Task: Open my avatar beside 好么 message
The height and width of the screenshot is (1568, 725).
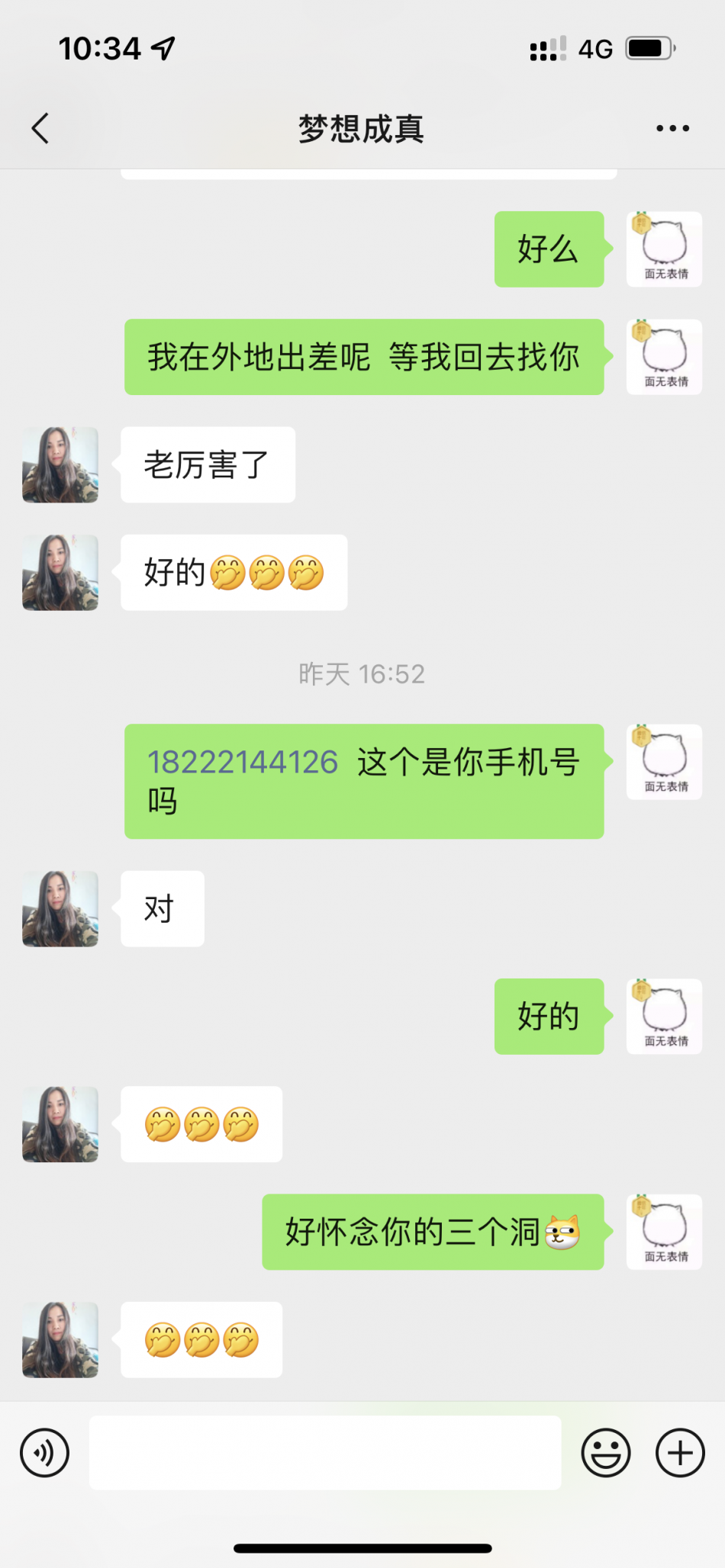Action: coord(664,249)
